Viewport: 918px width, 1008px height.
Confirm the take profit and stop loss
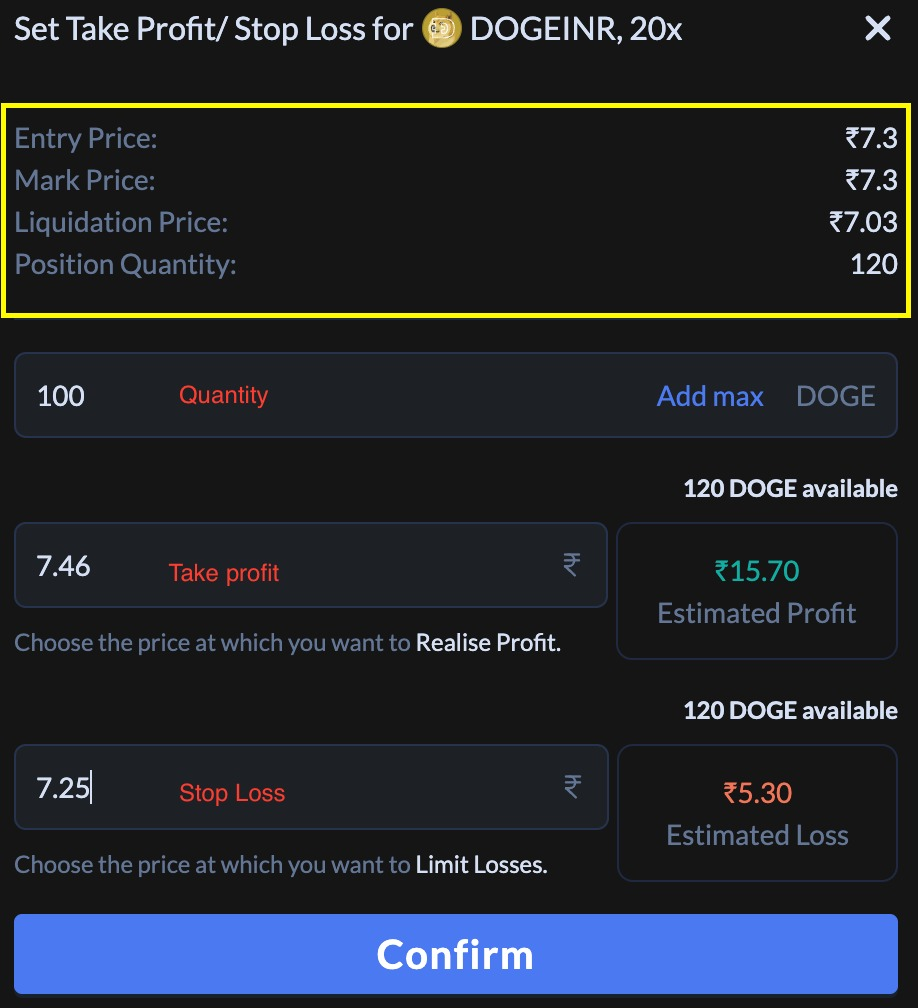pos(456,954)
